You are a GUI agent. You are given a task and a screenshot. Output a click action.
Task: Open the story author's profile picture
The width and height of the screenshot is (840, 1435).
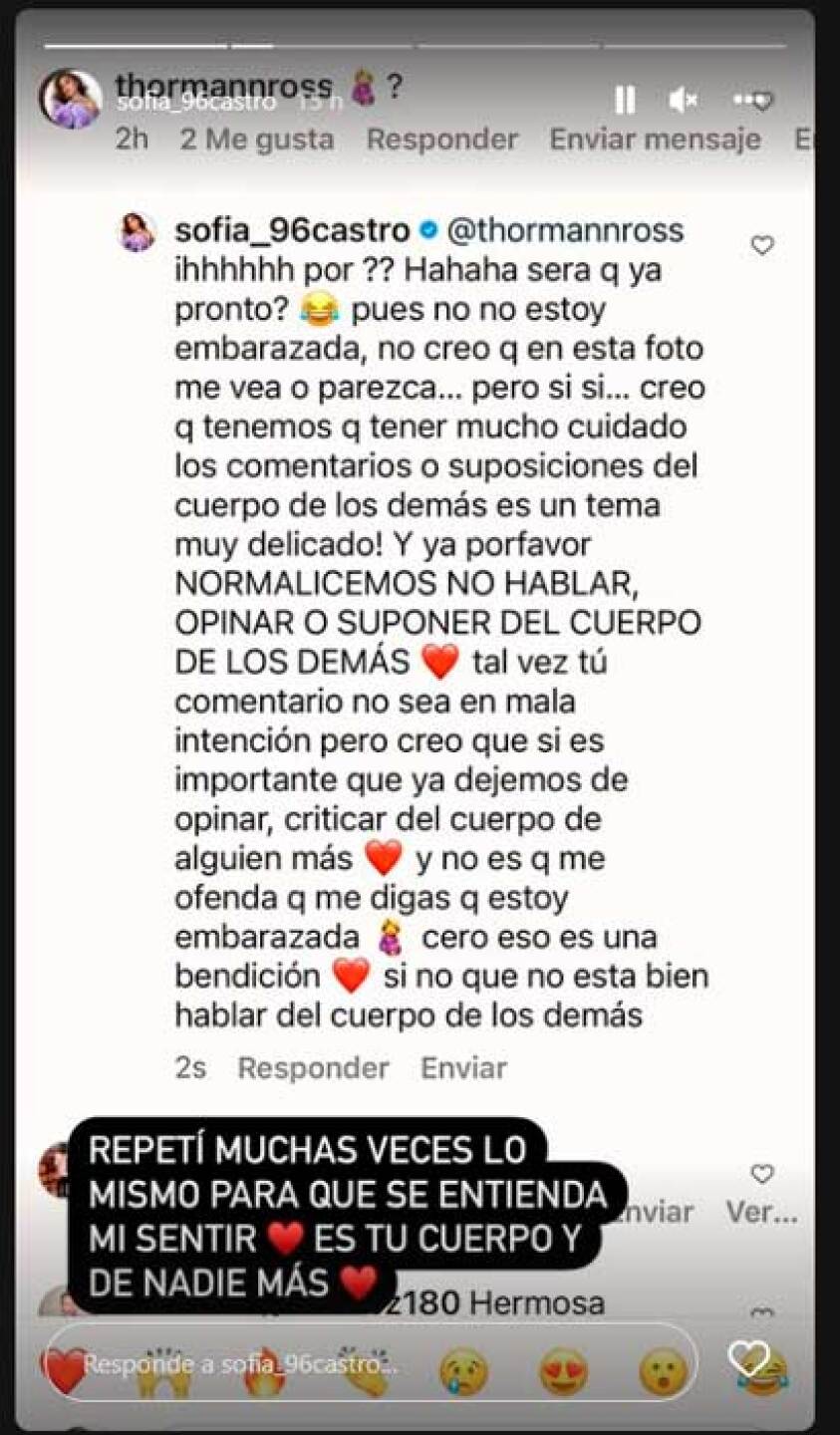coord(70,100)
